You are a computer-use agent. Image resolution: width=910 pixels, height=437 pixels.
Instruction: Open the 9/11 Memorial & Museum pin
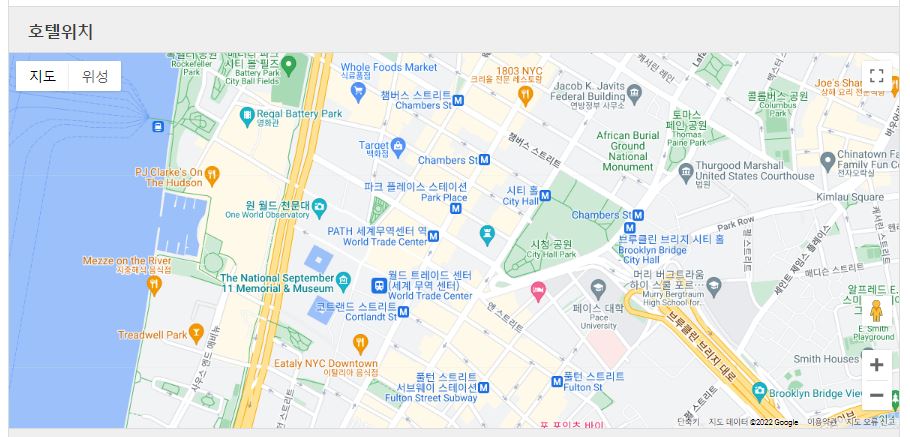pyautogui.click(x=343, y=279)
